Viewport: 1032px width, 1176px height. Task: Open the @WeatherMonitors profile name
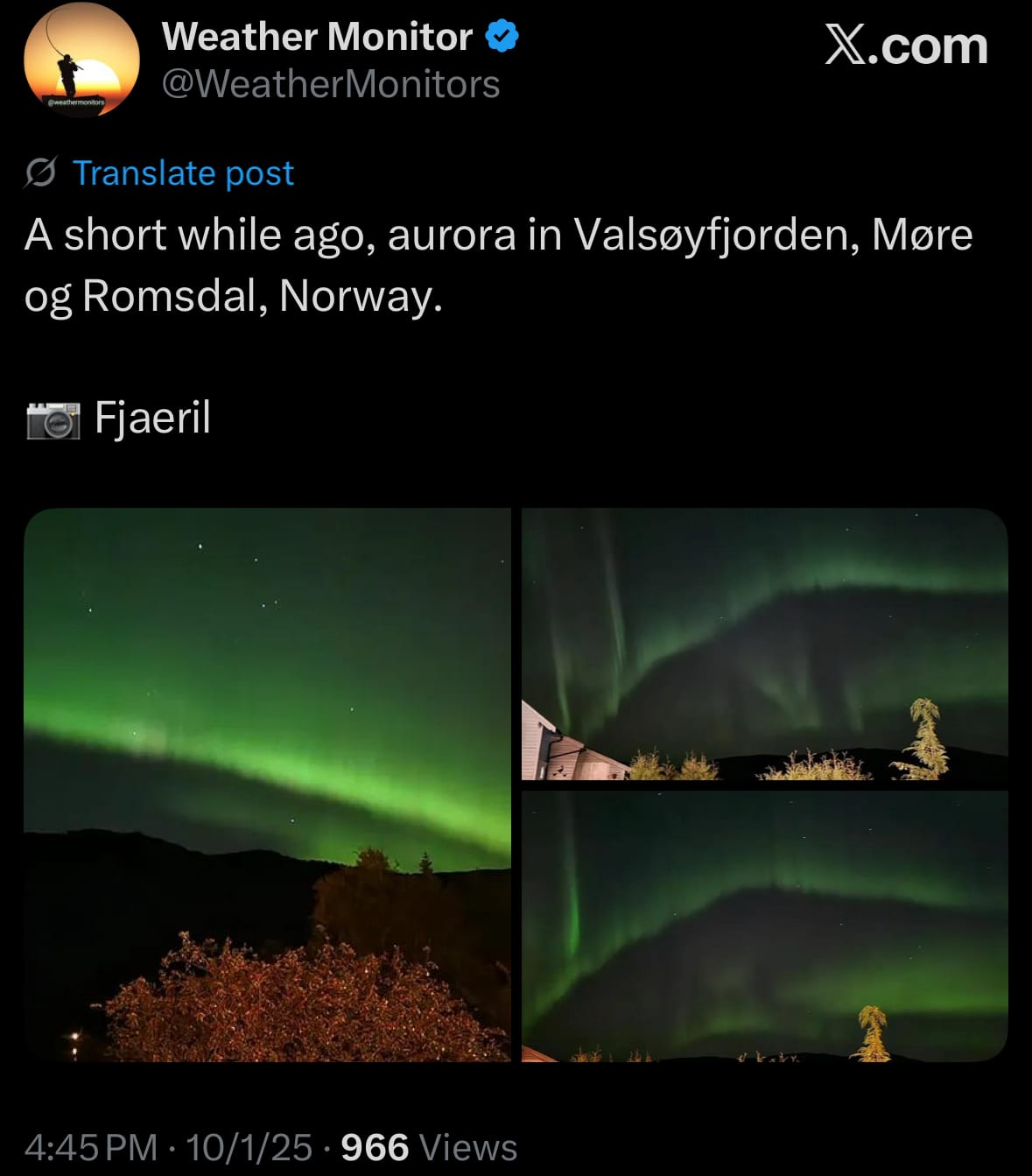331,84
